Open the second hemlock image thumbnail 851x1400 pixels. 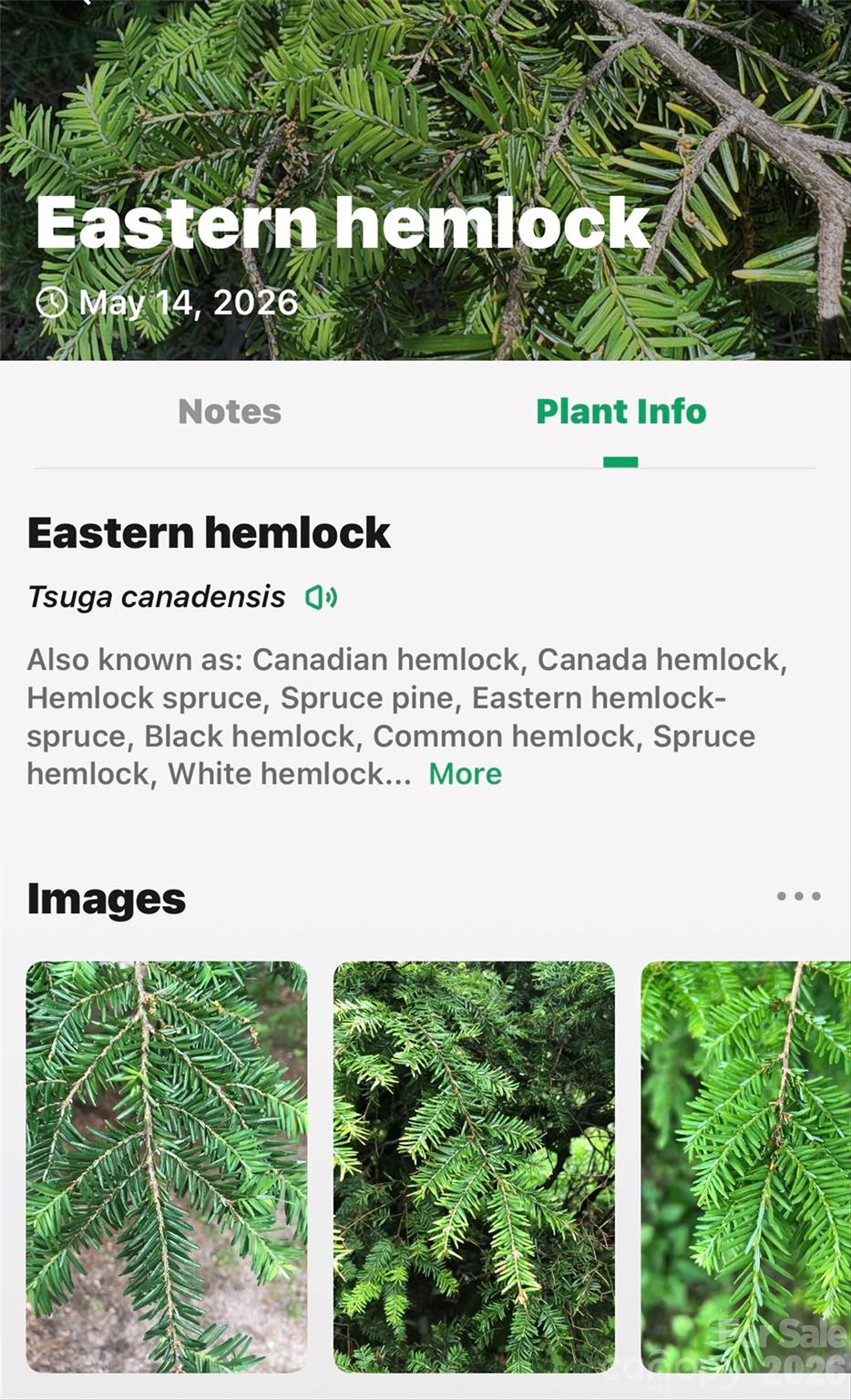point(474,1167)
